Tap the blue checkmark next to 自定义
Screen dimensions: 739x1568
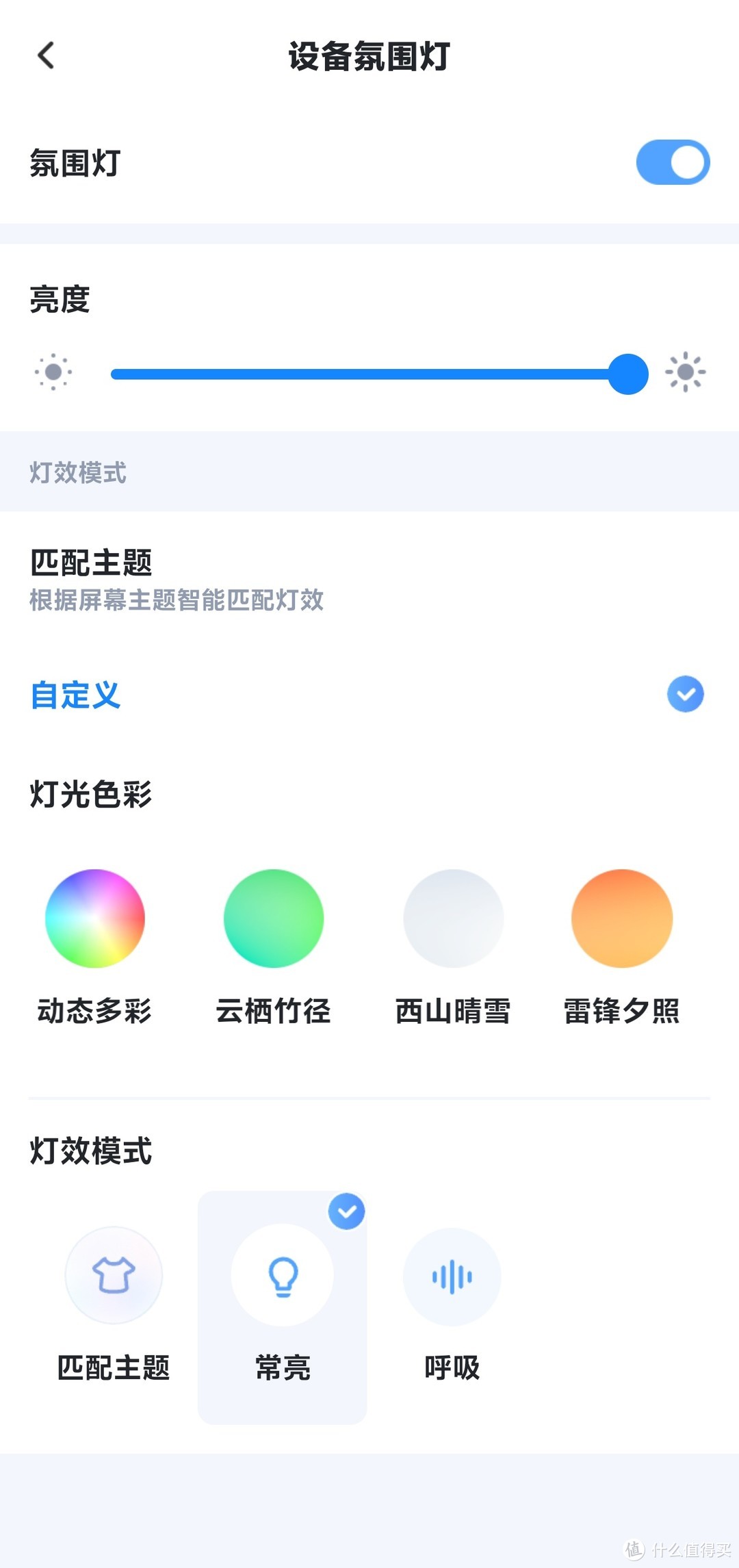[x=685, y=693]
